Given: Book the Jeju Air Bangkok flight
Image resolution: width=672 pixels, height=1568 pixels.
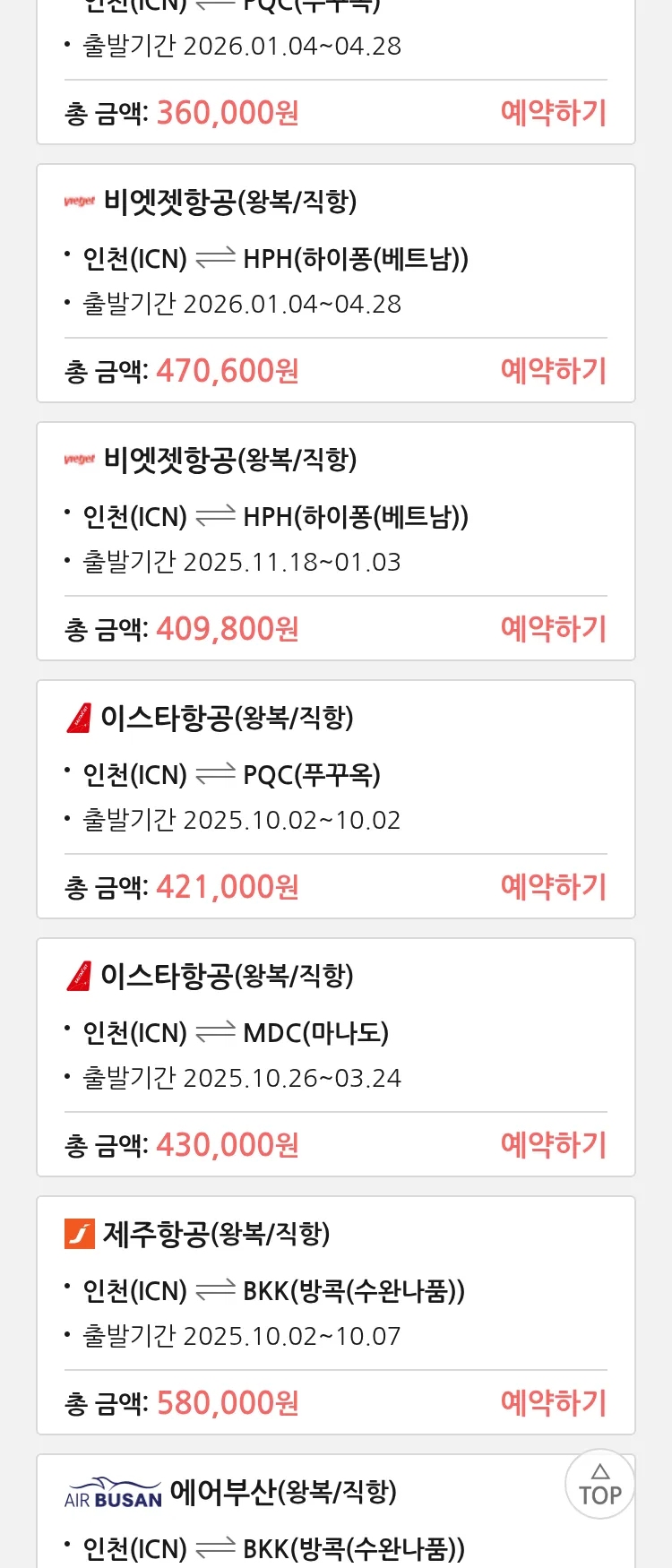Looking at the screenshot, I should [x=553, y=1403].
